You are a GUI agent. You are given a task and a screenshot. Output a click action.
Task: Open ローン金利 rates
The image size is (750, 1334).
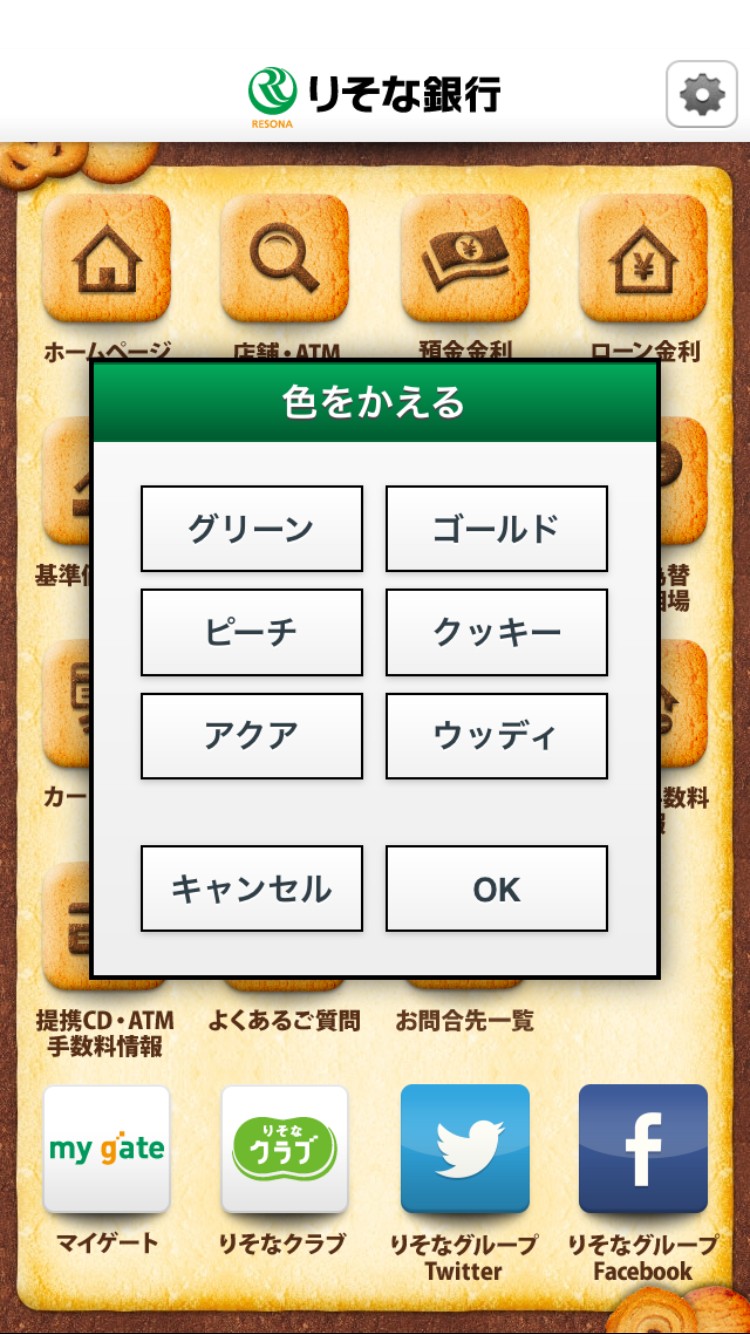coord(643,258)
